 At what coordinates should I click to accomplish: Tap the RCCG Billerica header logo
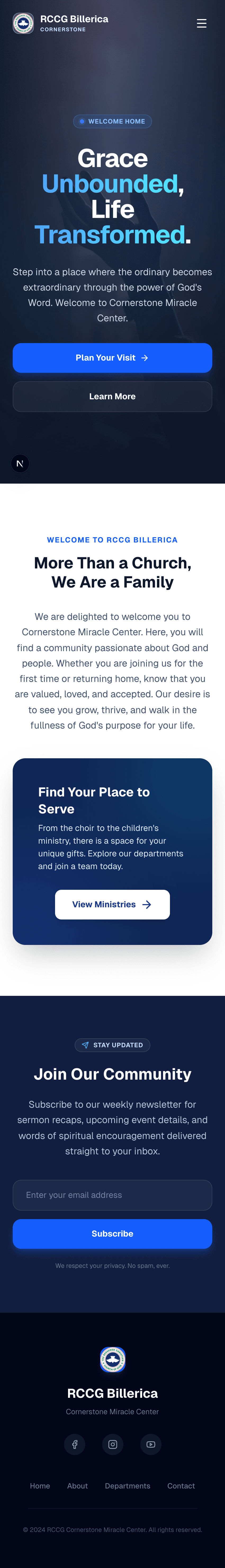[23, 23]
